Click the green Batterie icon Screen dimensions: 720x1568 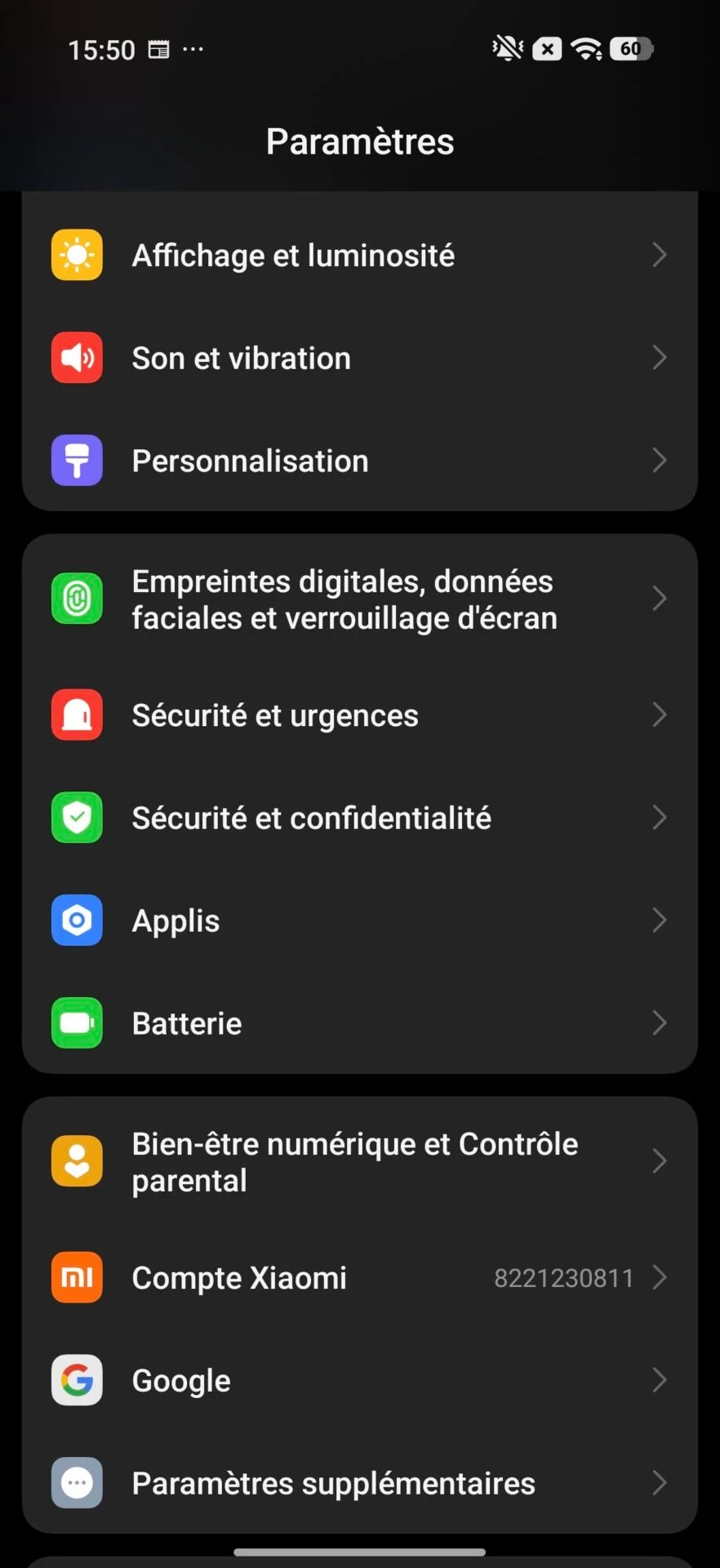(76, 1022)
